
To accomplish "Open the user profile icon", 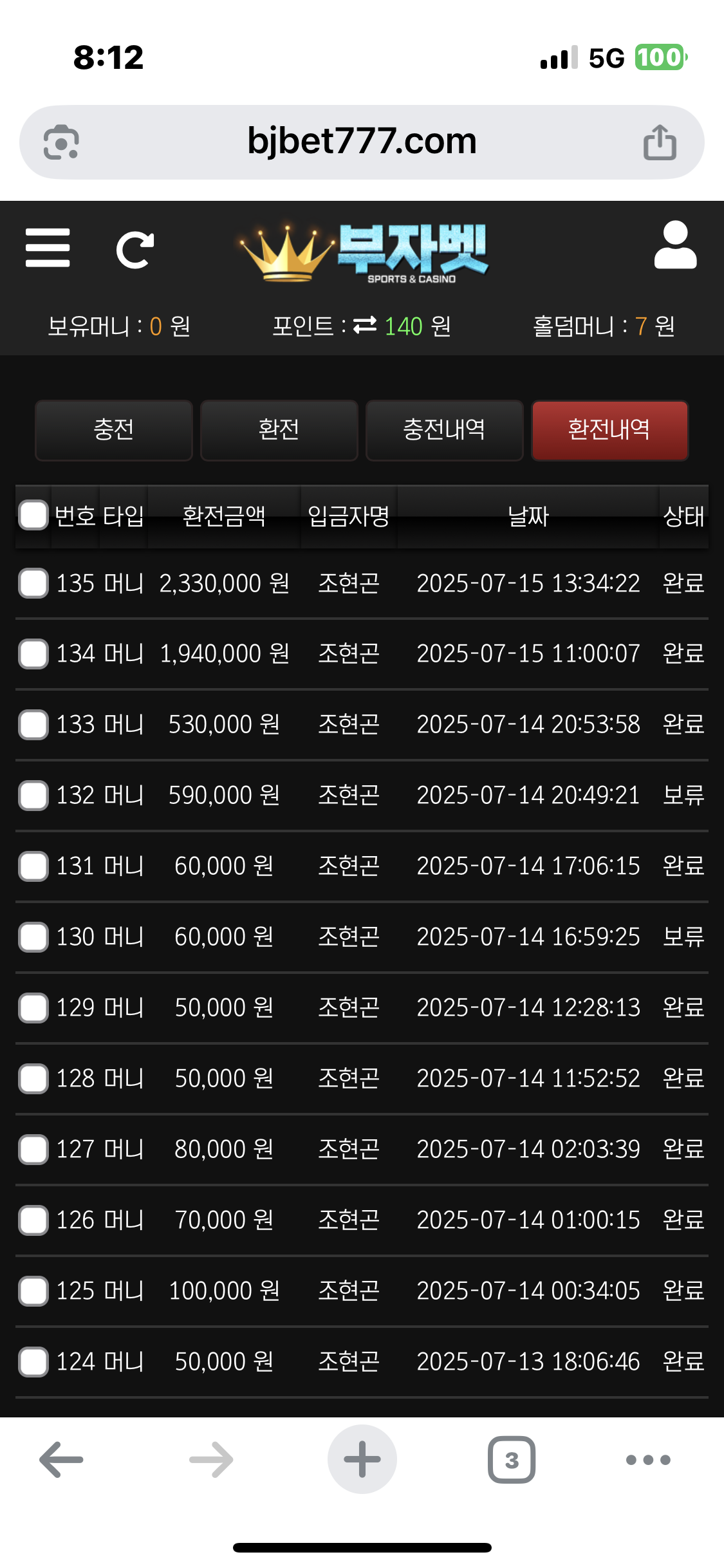I will 675,245.
